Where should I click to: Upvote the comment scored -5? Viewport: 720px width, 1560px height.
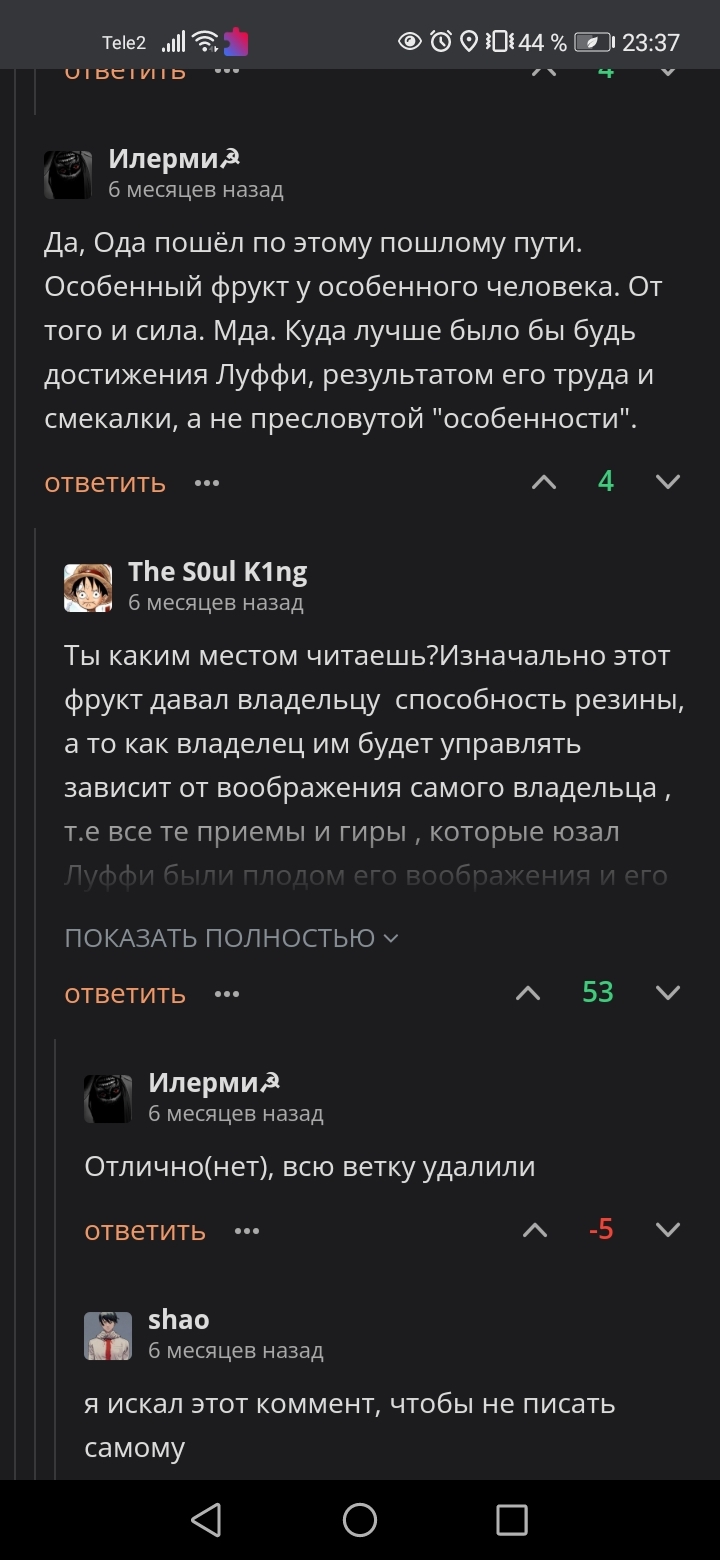(536, 1230)
